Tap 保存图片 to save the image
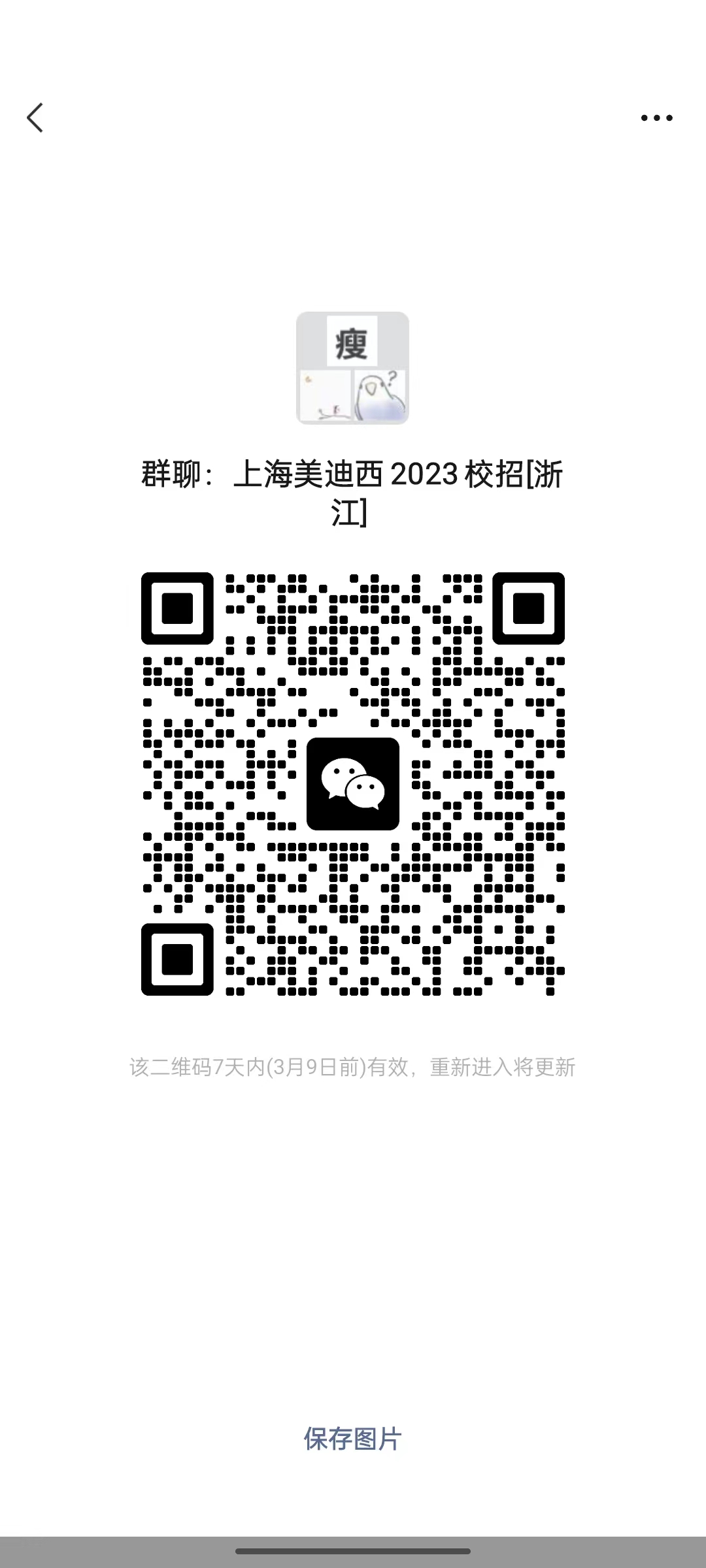 (352, 1439)
